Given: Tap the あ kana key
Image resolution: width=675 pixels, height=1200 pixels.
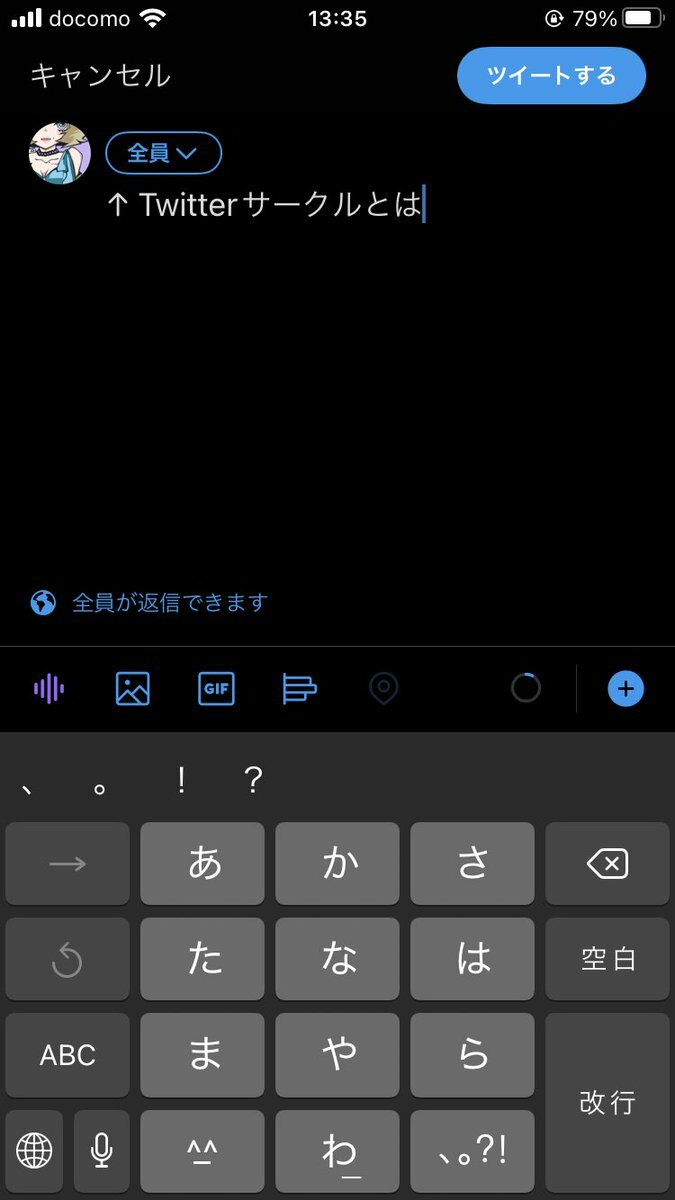Looking at the screenshot, I should click(204, 864).
